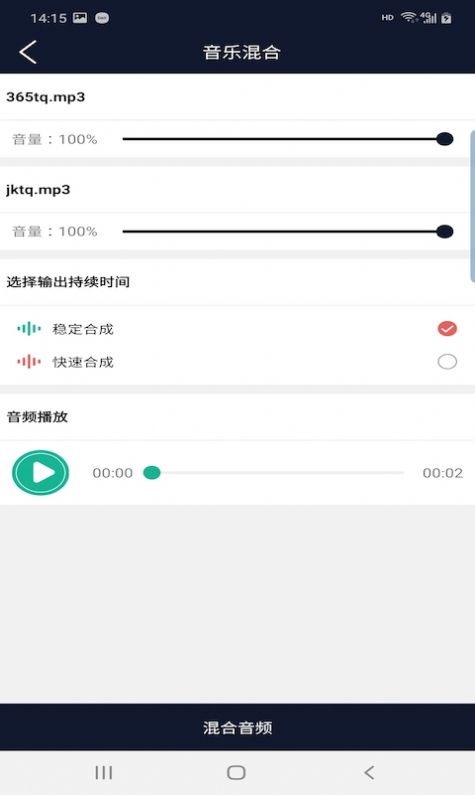The width and height of the screenshot is (475, 795).
Task: Open recent apps from navigation bar
Action: coord(104,772)
